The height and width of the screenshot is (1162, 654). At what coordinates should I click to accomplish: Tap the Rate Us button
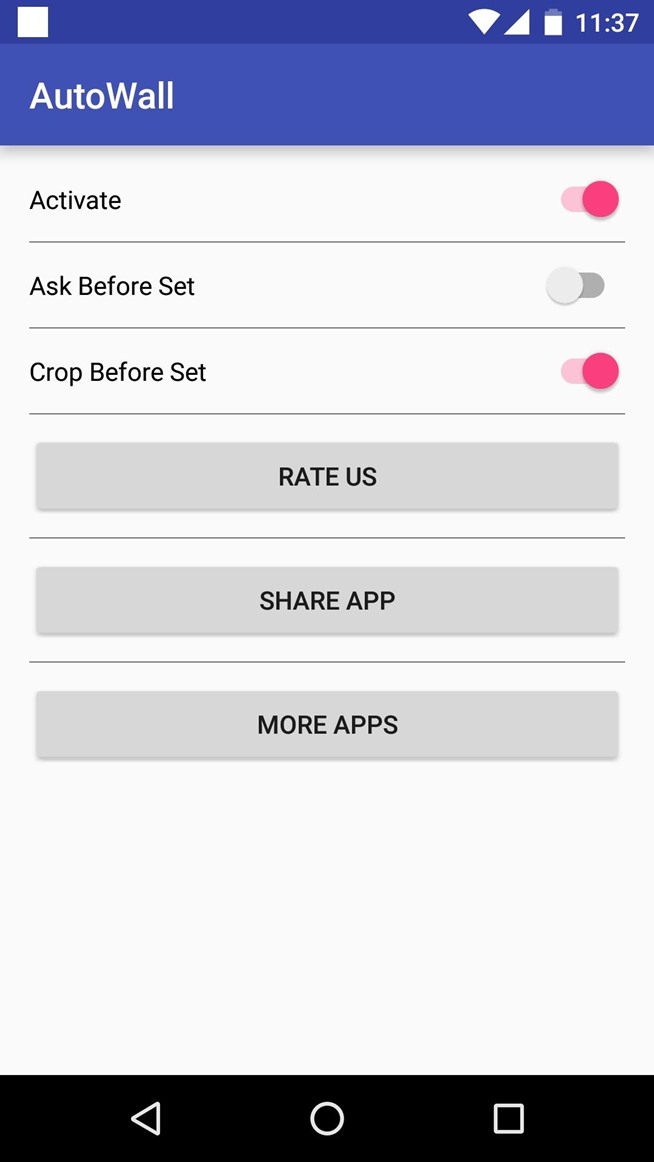pos(327,476)
